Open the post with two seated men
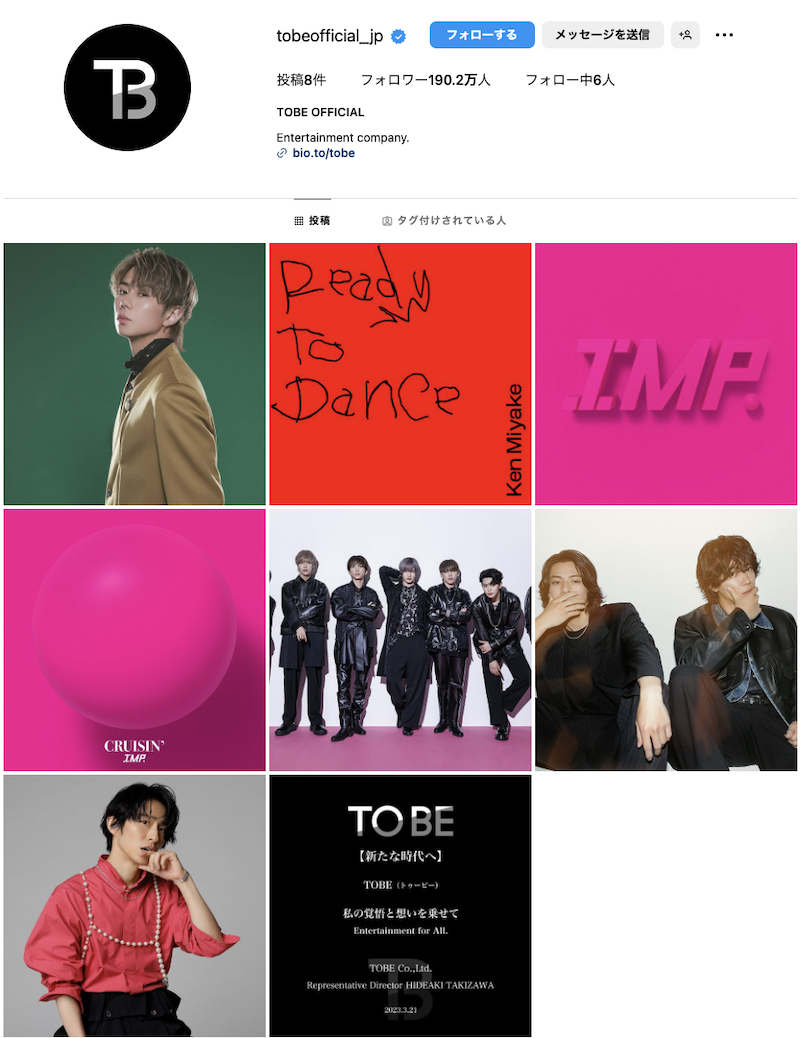This screenshot has height=1038, width=800. pyautogui.click(x=666, y=640)
